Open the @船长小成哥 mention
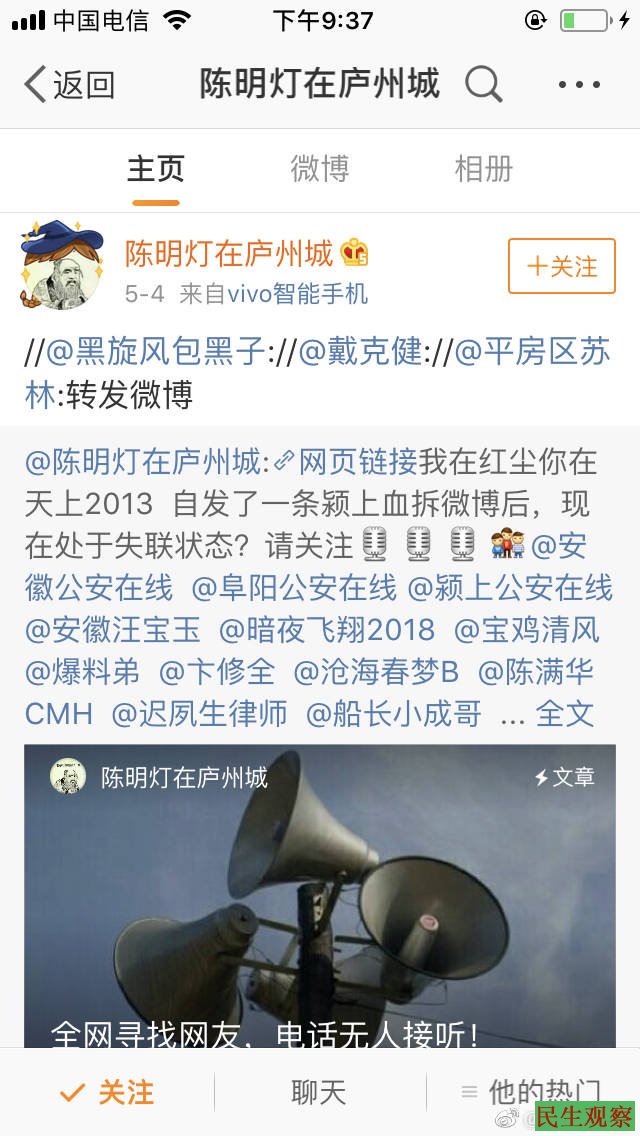This screenshot has width=640, height=1136. [x=393, y=713]
